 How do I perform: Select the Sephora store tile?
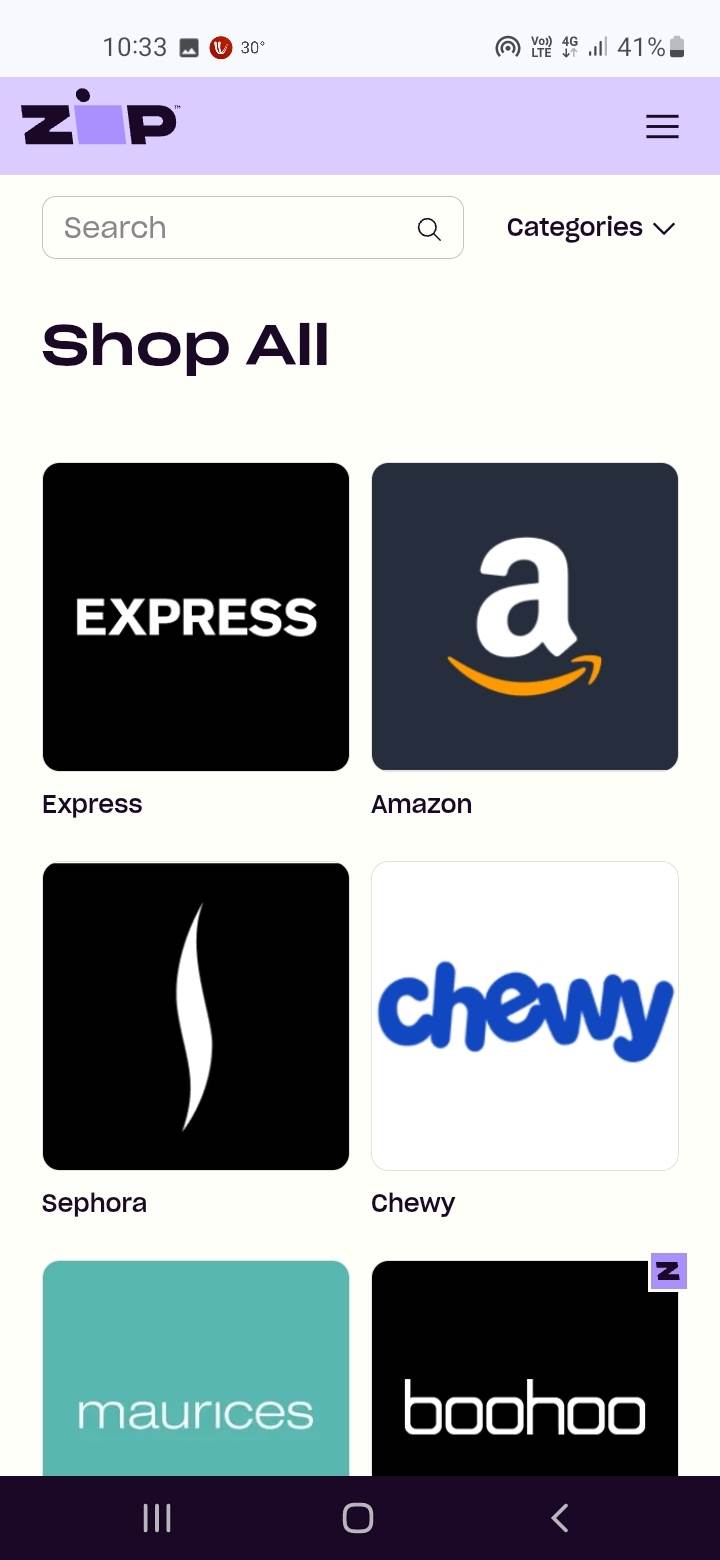196,1016
